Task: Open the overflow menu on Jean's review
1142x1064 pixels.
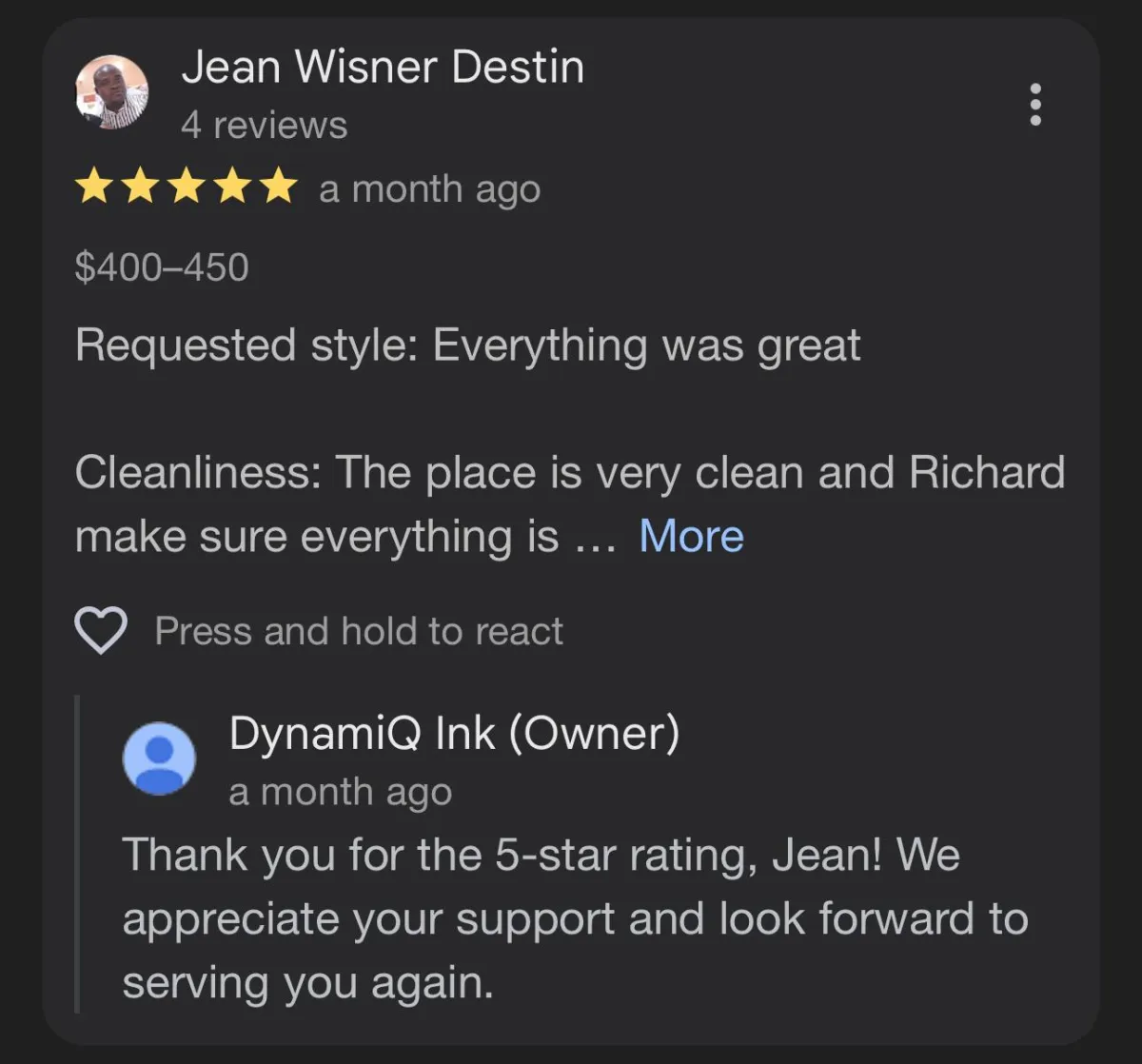Action: click(1035, 104)
